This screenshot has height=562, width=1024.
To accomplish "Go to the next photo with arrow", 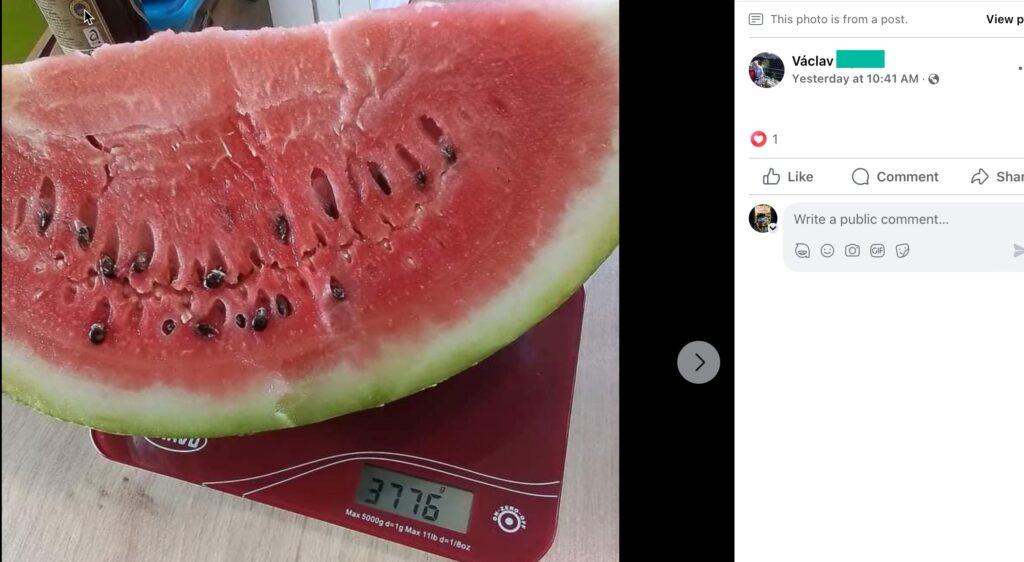I will pos(698,362).
